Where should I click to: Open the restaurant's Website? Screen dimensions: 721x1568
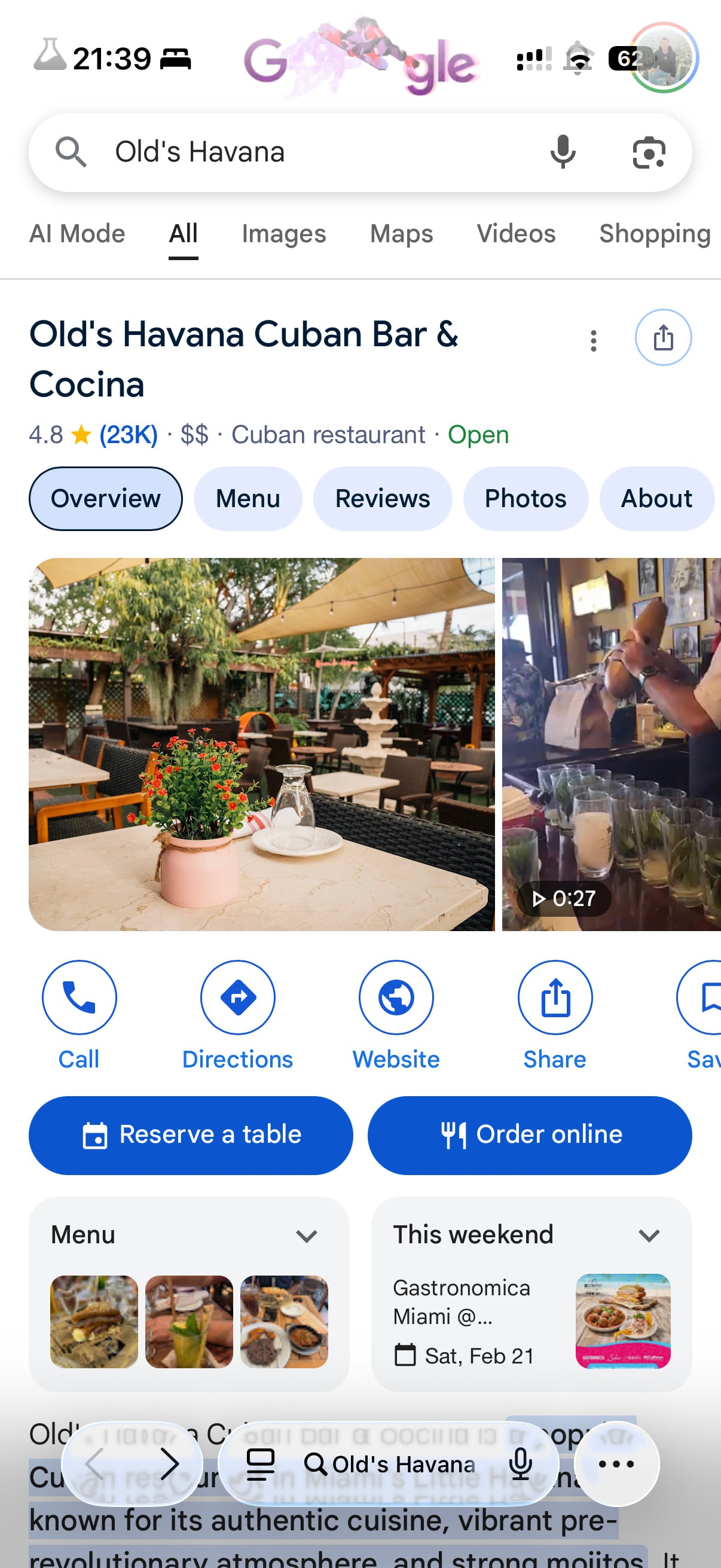click(x=396, y=997)
